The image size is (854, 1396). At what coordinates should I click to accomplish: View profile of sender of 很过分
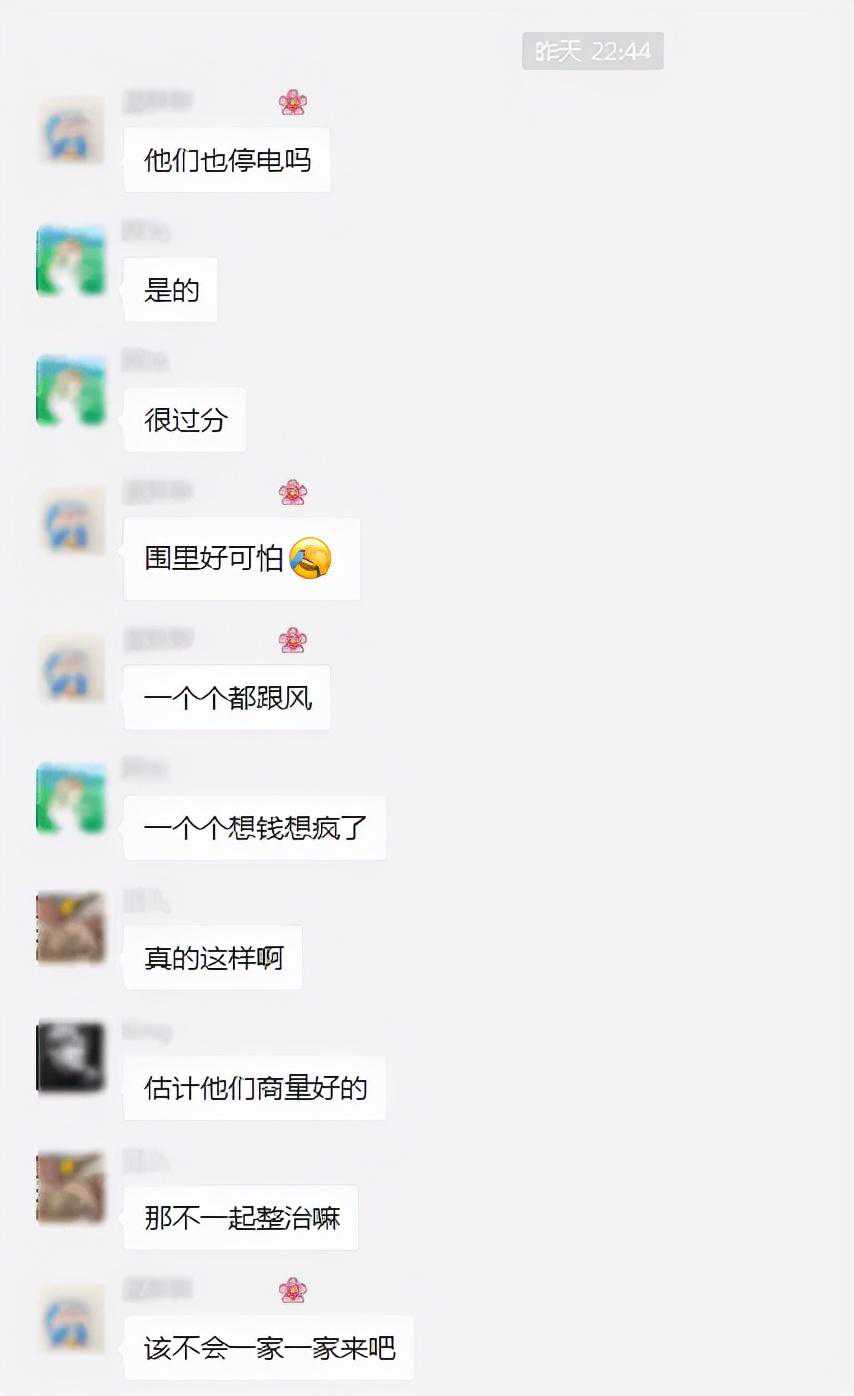coord(71,391)
